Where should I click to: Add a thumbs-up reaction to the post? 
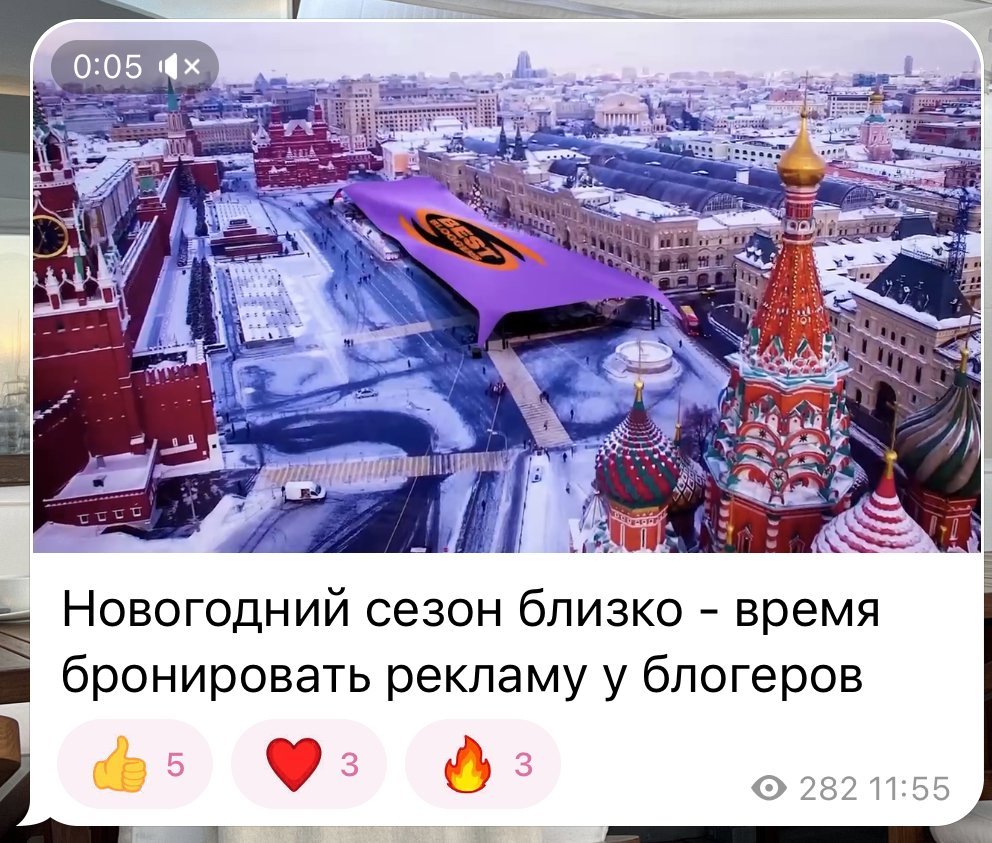pos(135,765)
